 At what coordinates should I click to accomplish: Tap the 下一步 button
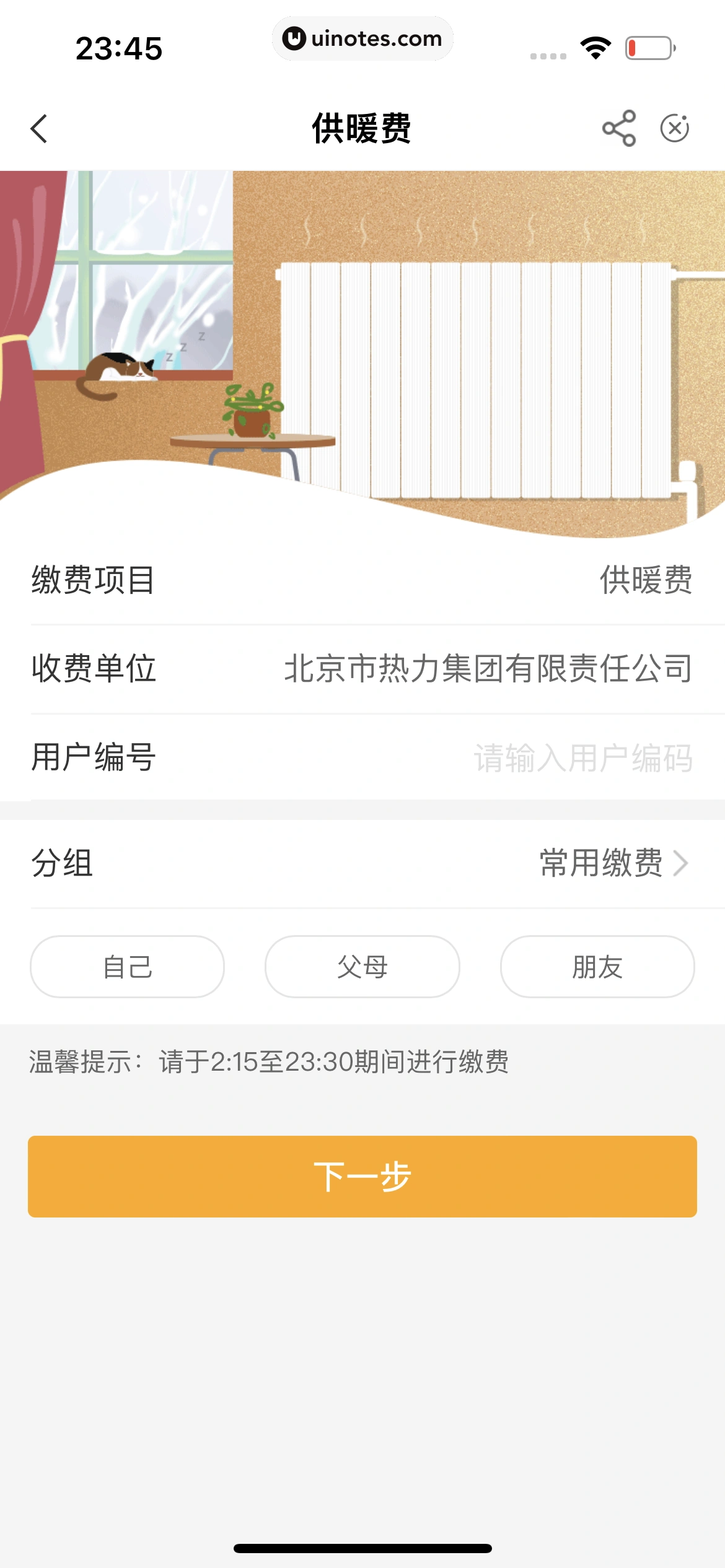pos(362,1177)
